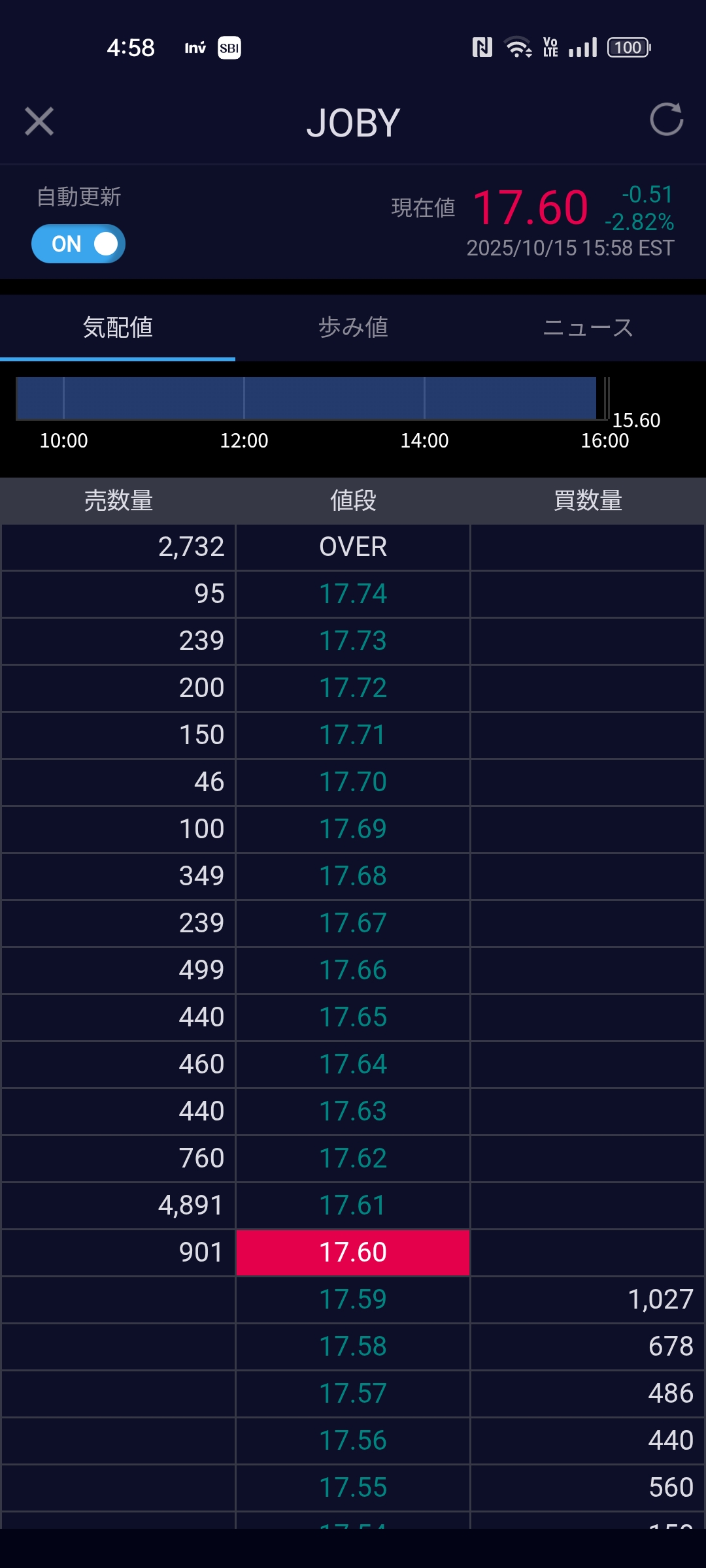Select the 17.60 current price row
The image size is (706, 1568).
click(353, 1252)
